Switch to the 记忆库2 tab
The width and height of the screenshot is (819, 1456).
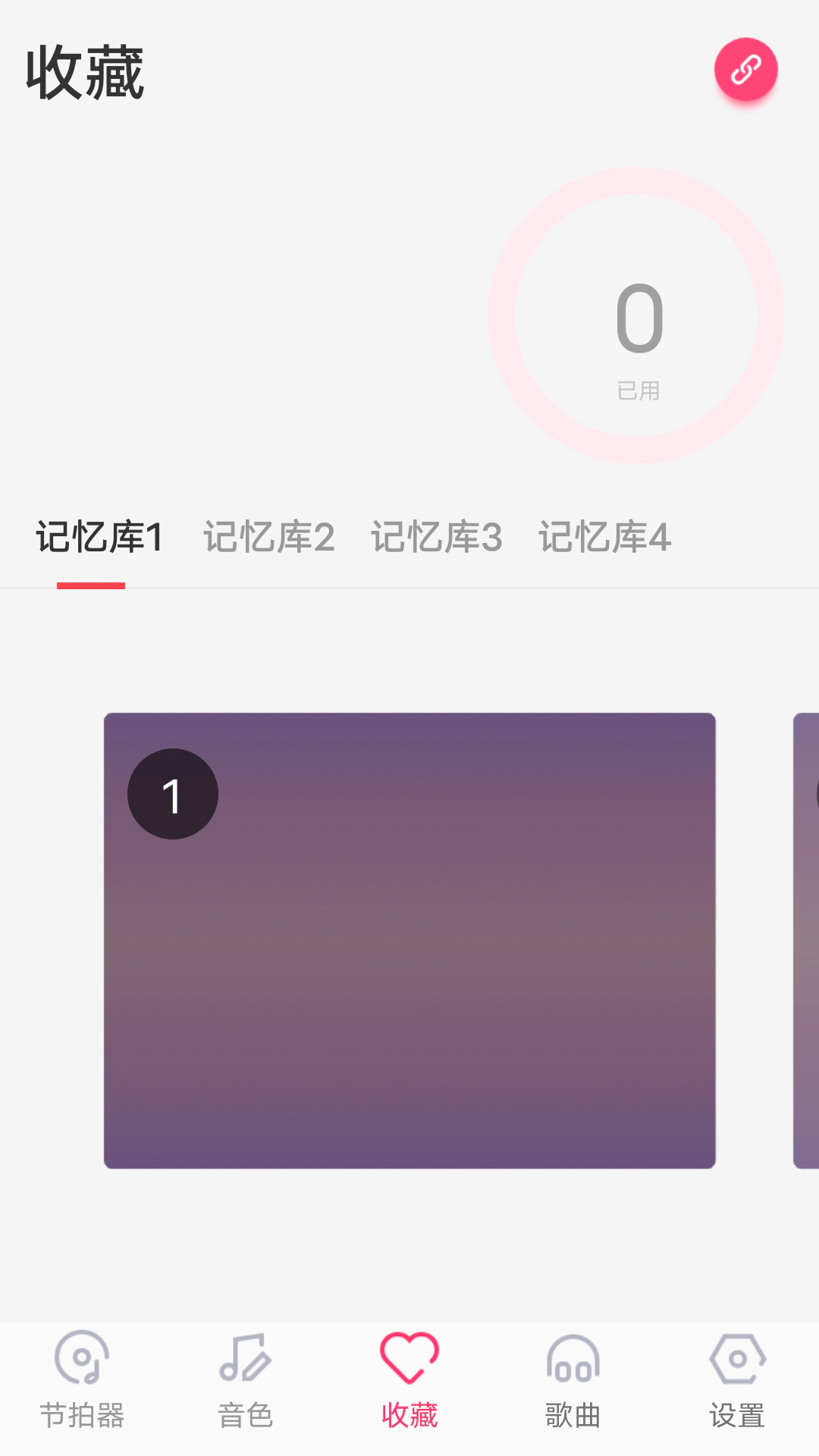click(269, 538)
